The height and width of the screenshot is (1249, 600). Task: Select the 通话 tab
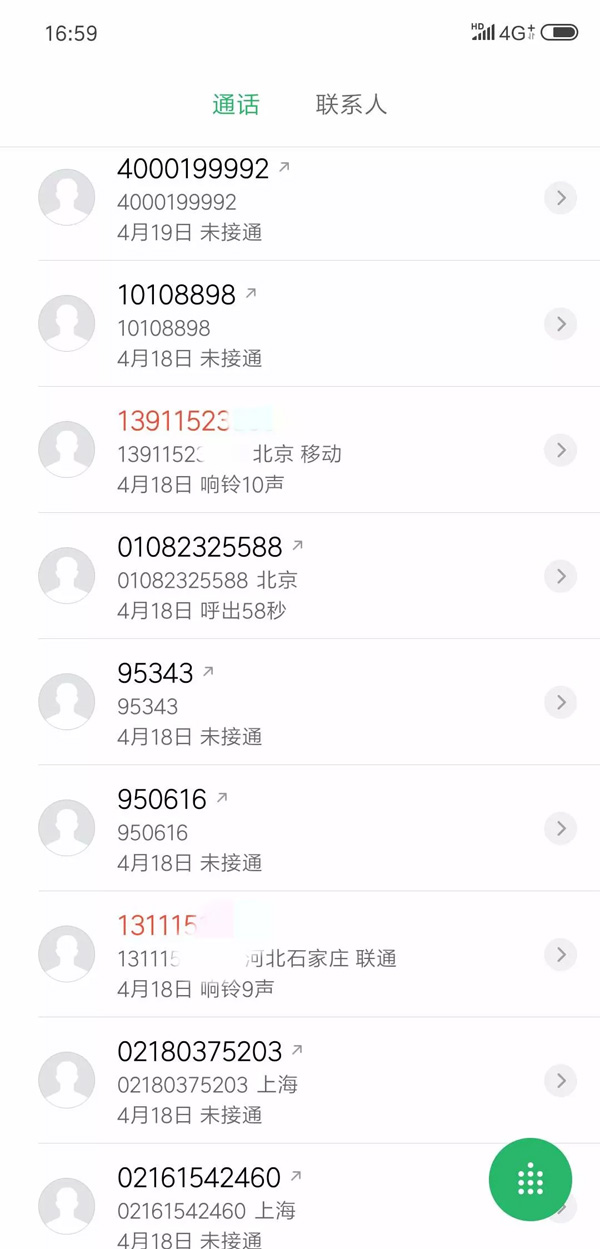tap(236, 105)
